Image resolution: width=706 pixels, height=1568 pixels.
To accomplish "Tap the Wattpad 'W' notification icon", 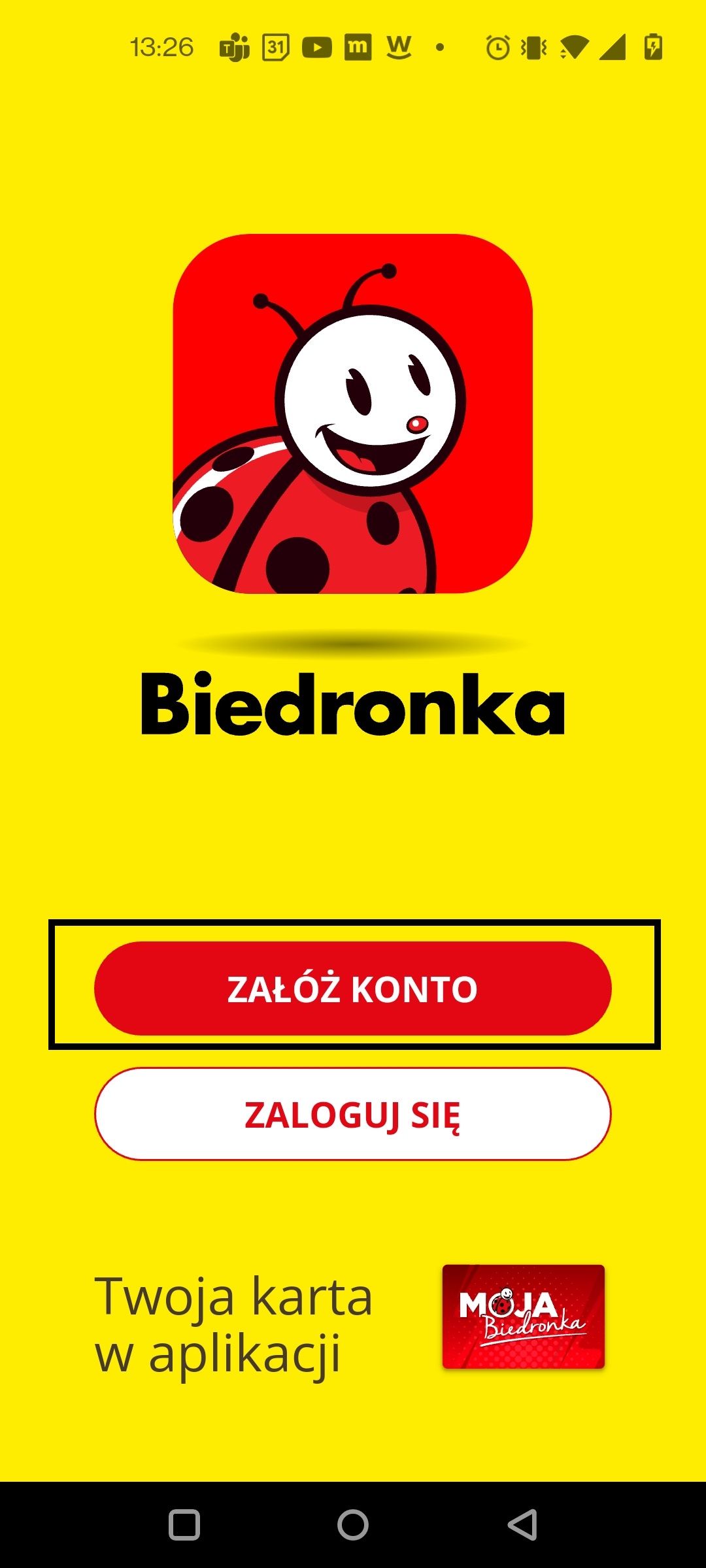I will 399,46.
